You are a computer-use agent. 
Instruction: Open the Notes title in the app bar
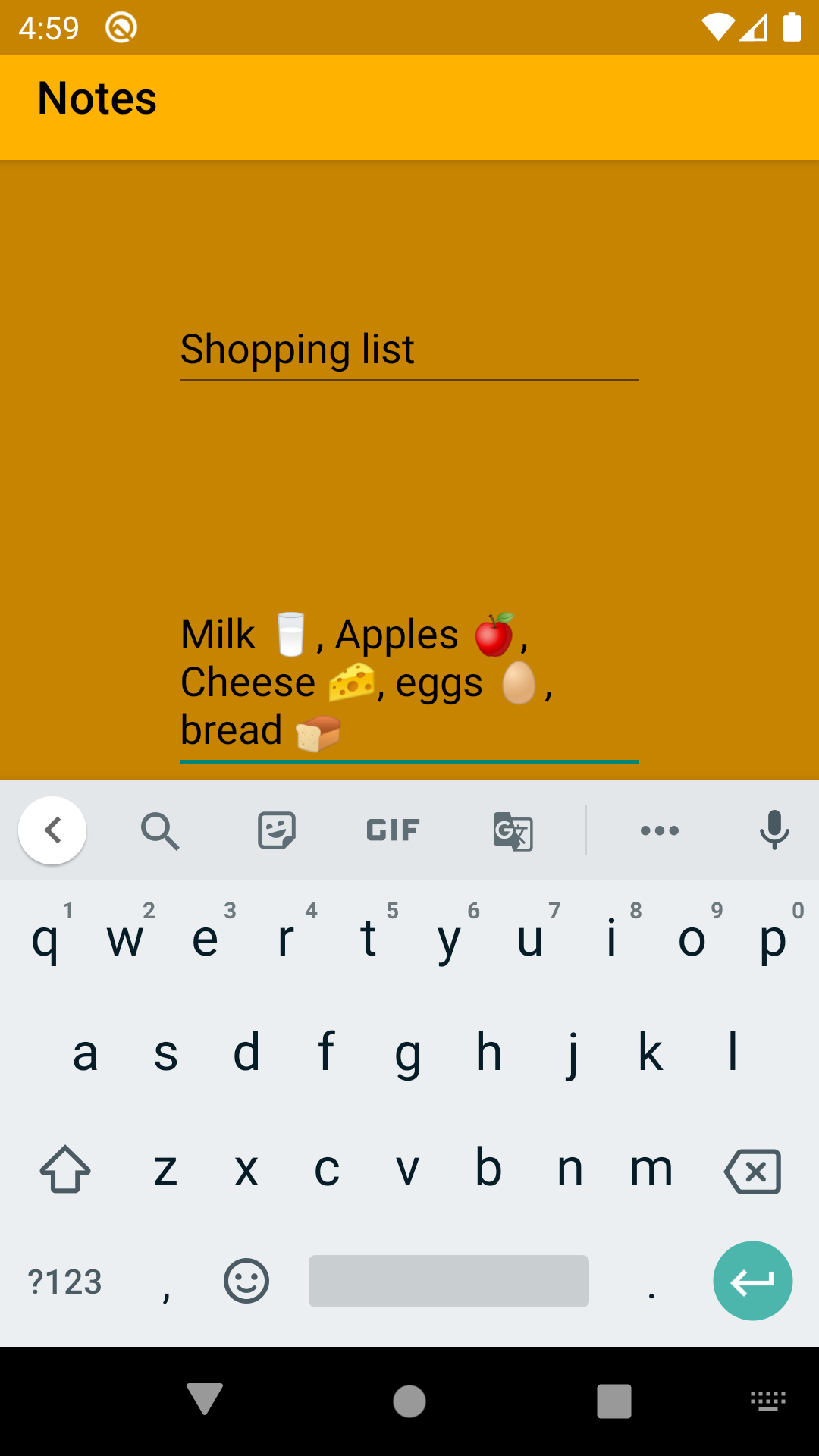(x=96, y=97)
